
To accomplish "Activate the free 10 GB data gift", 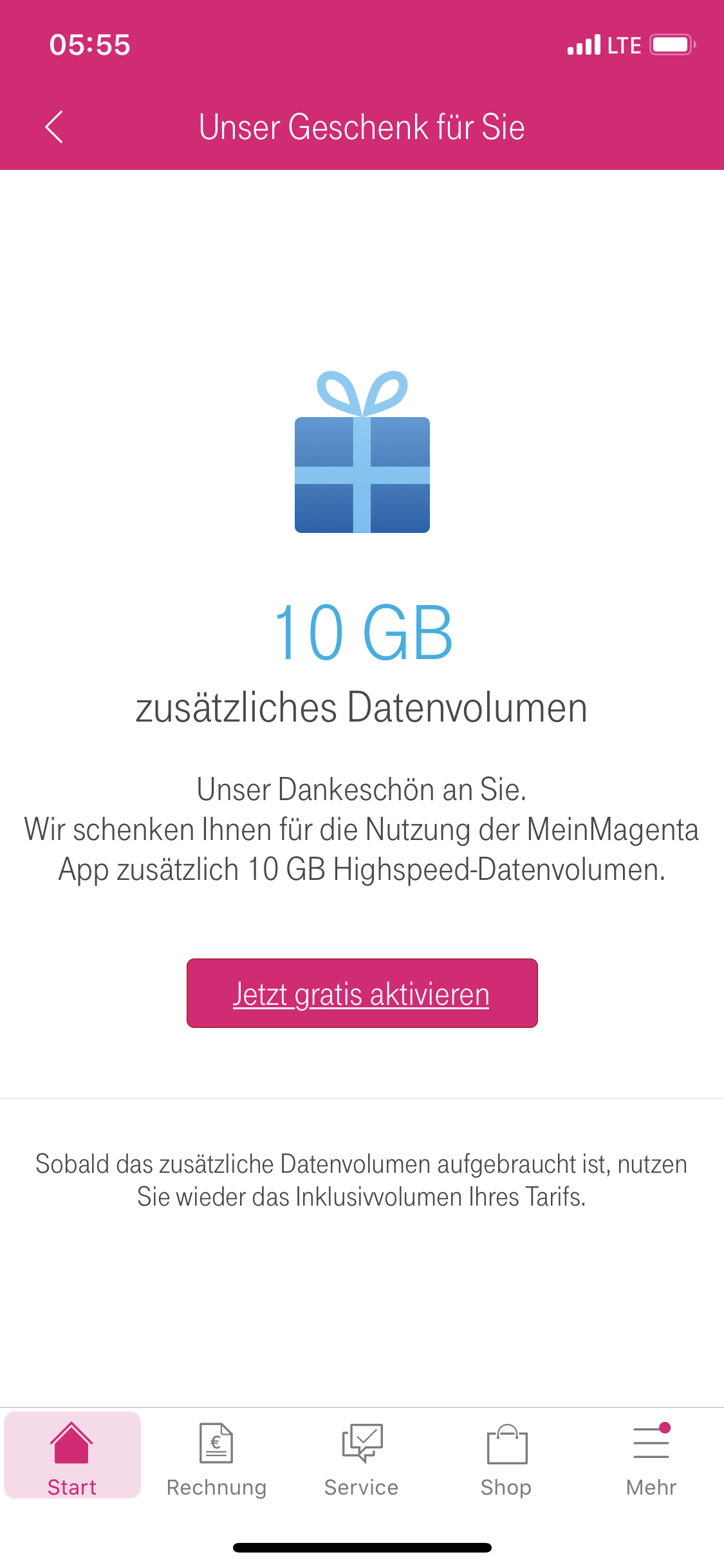I will [x=362, y=993].
